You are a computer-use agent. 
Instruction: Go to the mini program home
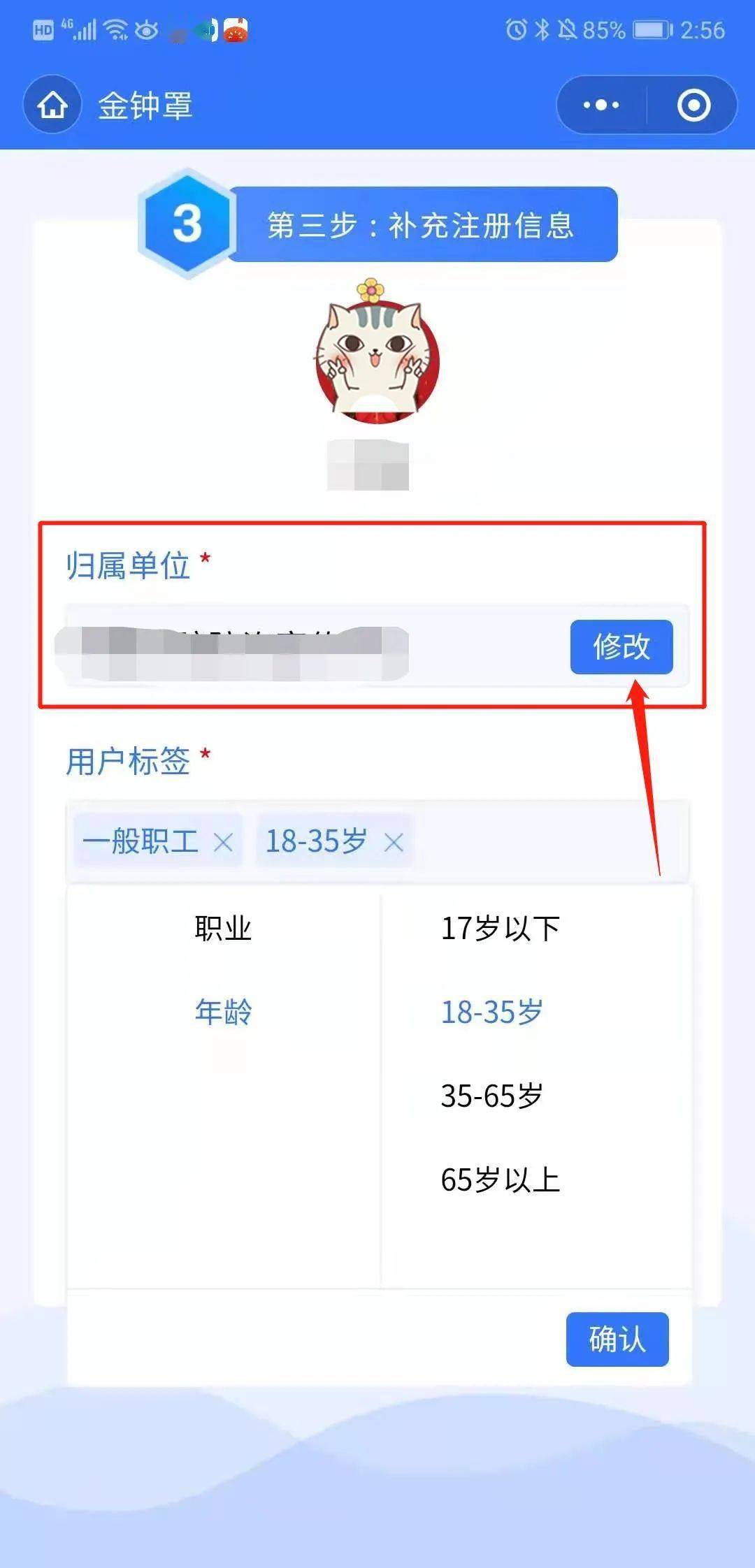click(52, 106)
